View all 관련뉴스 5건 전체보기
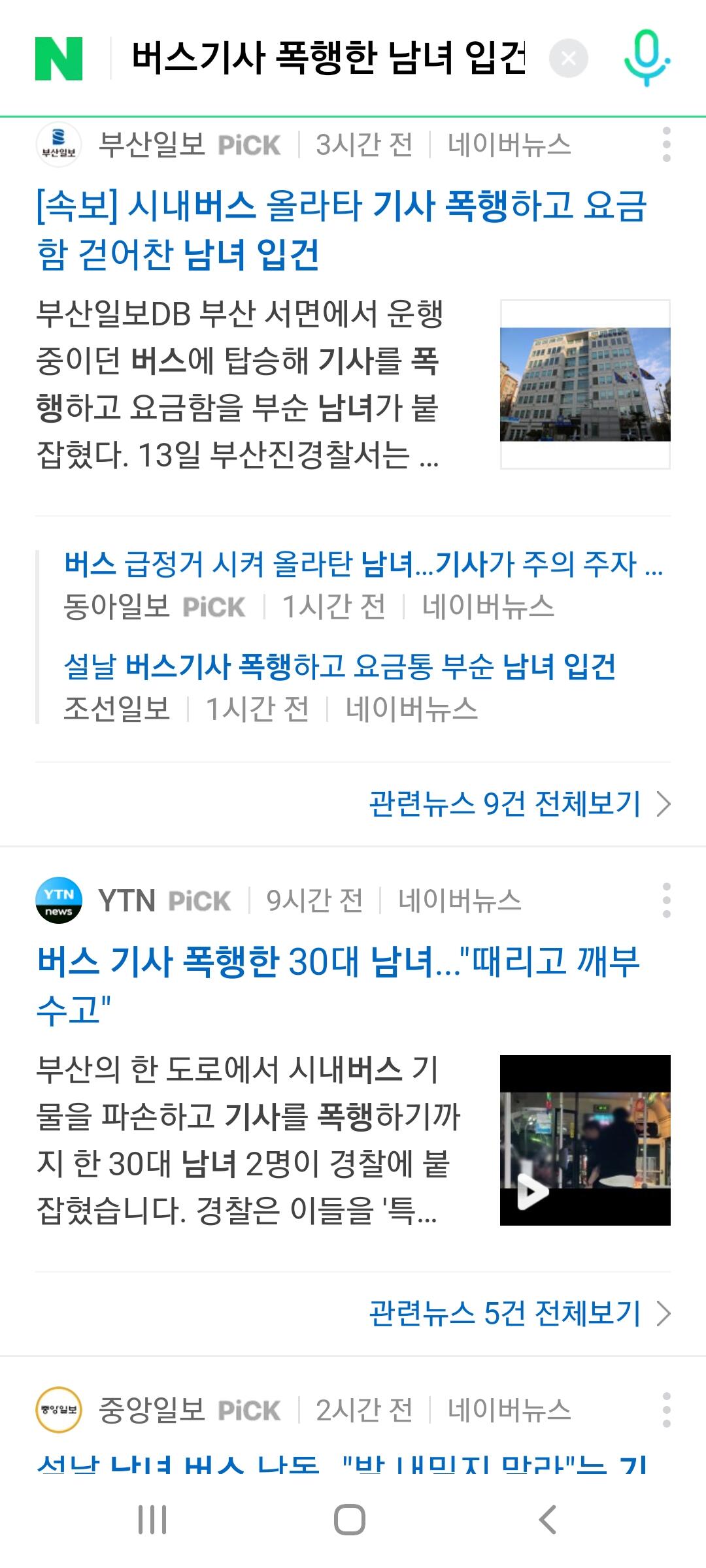Viewport: 706px width, 1568px height. [x=520, y=1313]
